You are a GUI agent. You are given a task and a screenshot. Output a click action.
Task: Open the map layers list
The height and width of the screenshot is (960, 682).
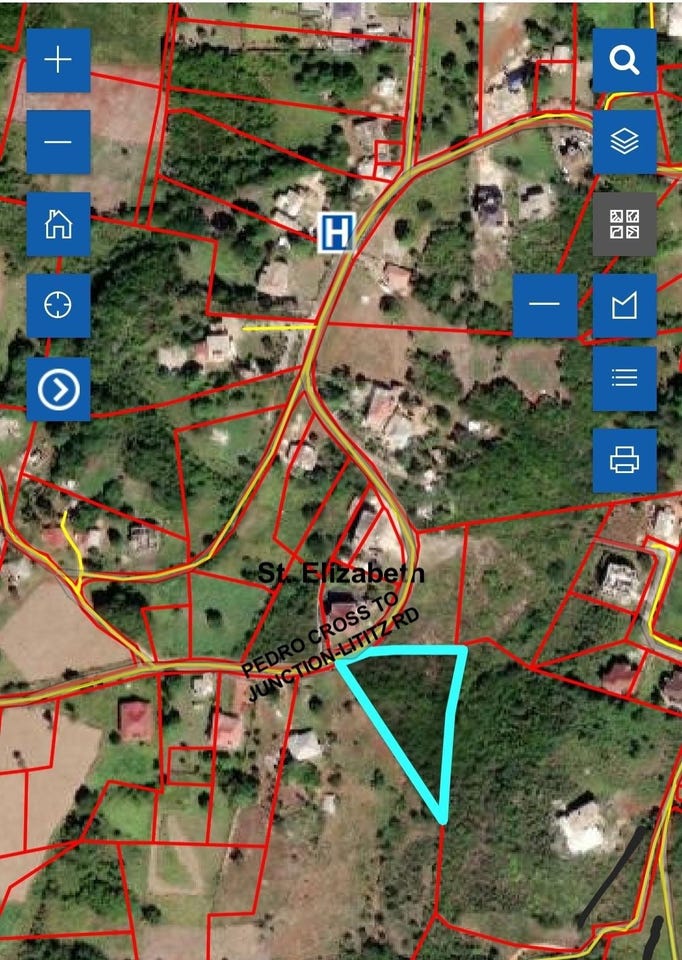click(624, 142)
